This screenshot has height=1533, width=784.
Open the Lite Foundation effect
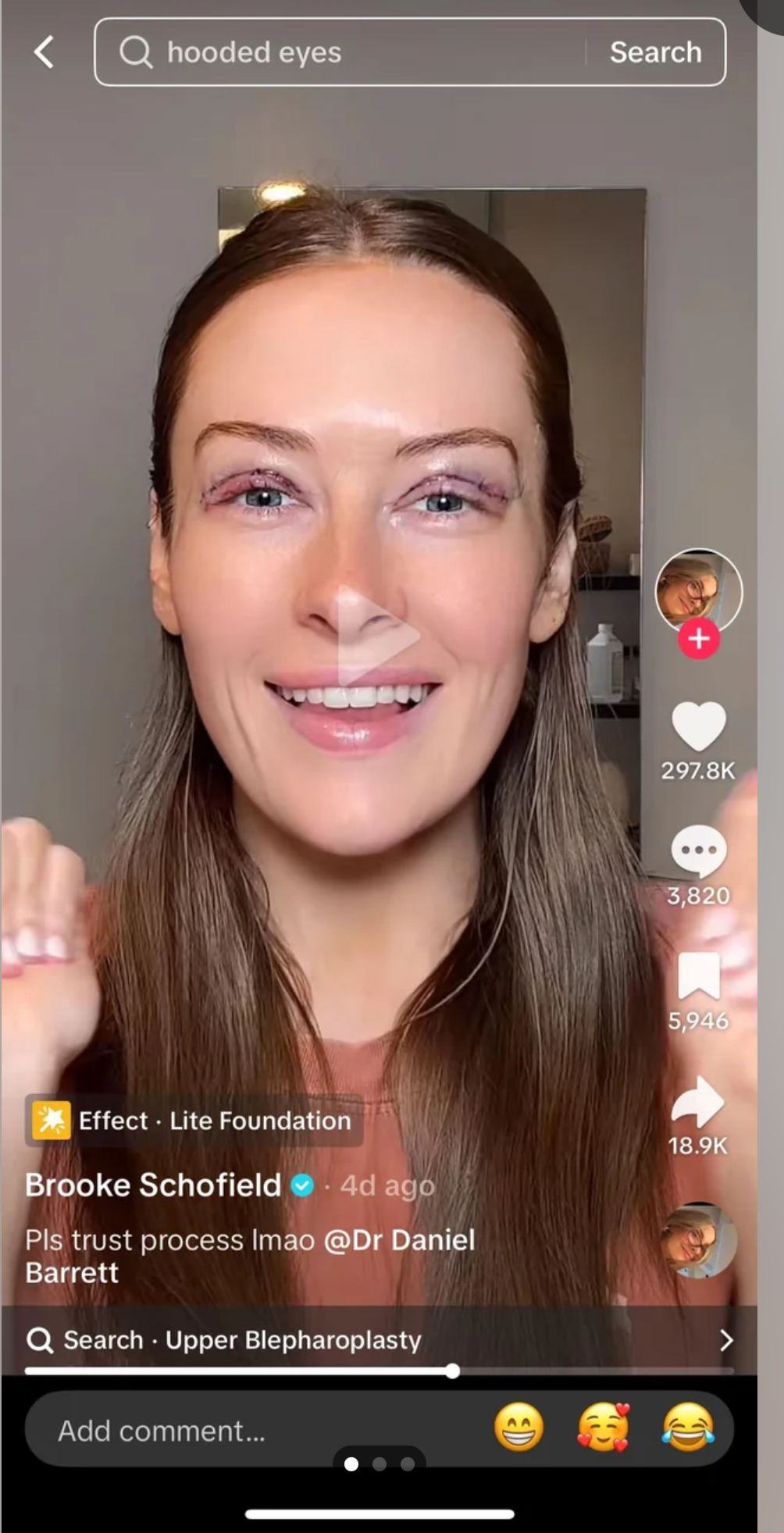point(194,1121)
